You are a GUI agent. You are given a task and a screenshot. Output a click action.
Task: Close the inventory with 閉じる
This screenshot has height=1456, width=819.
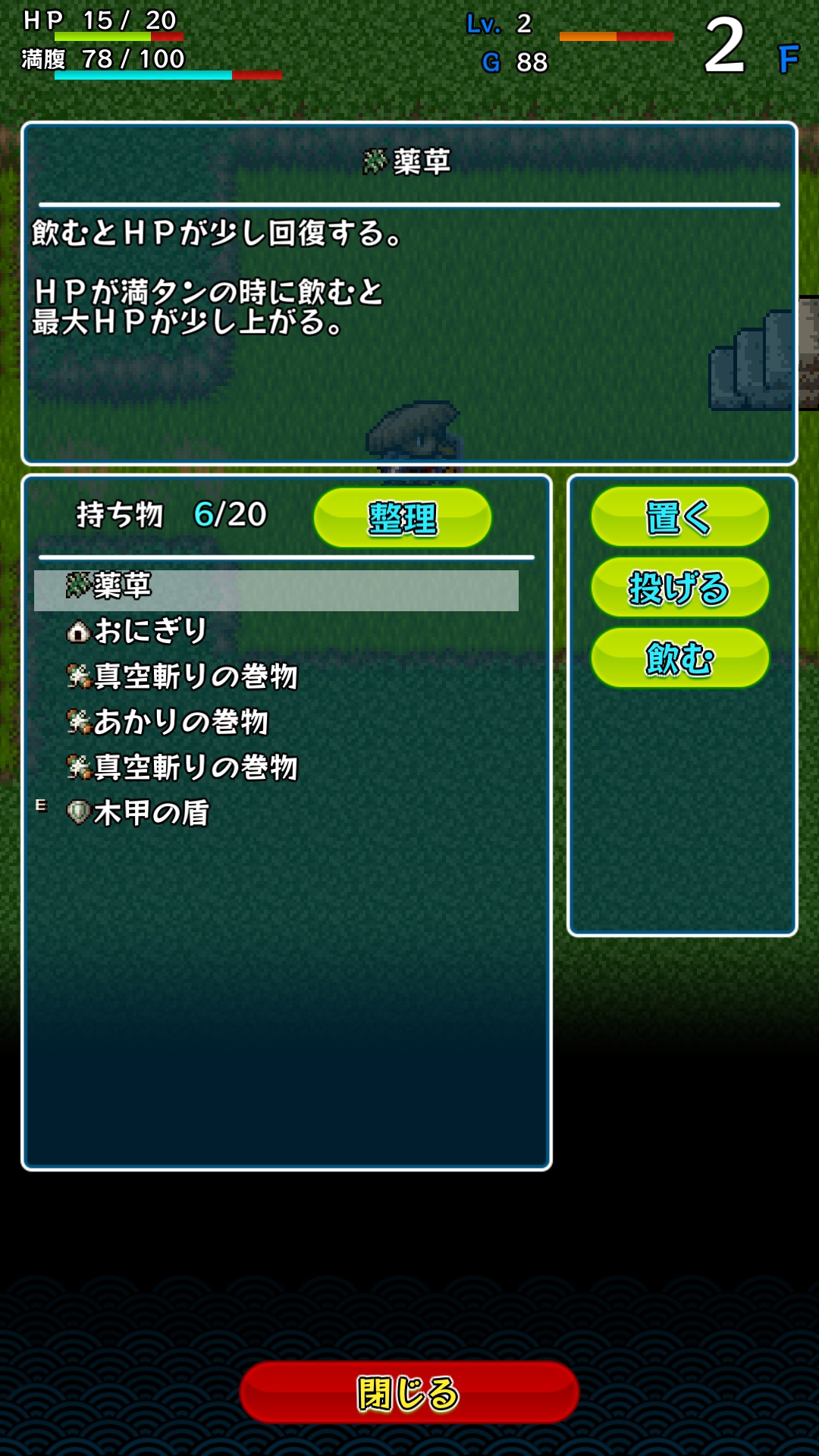click(x=409, y=1392)
